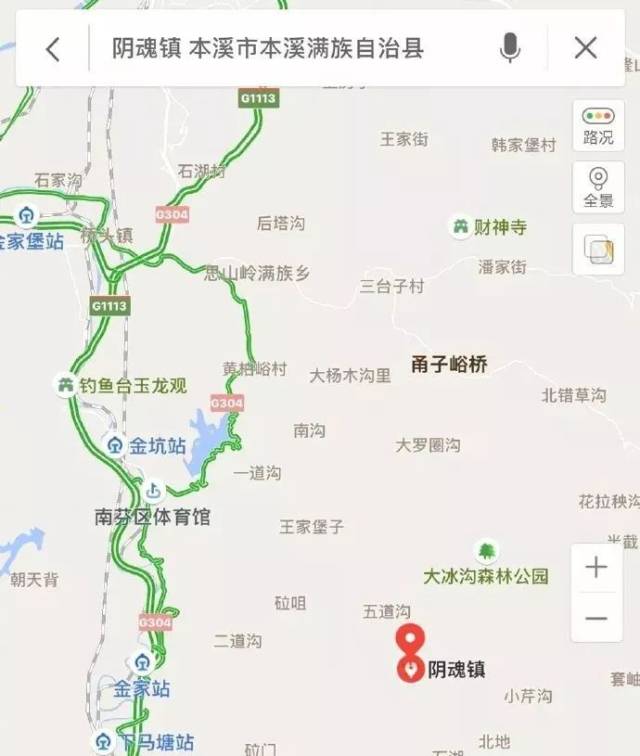This screenshot has height=756, width=640.
Task: Open 大冰沟森林公园 point of interest
Action: coord(487,552)
